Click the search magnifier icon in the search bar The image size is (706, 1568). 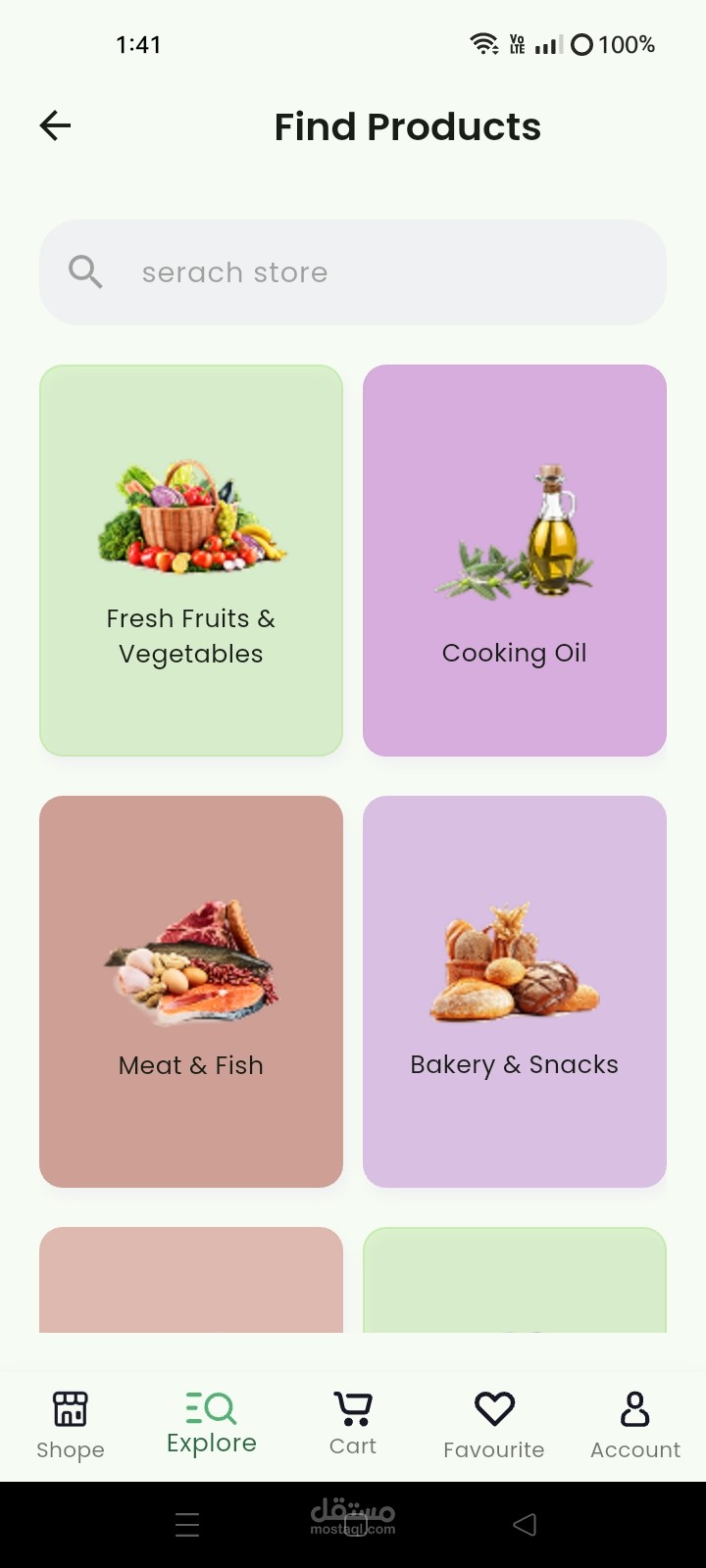(x=84, y=271)
